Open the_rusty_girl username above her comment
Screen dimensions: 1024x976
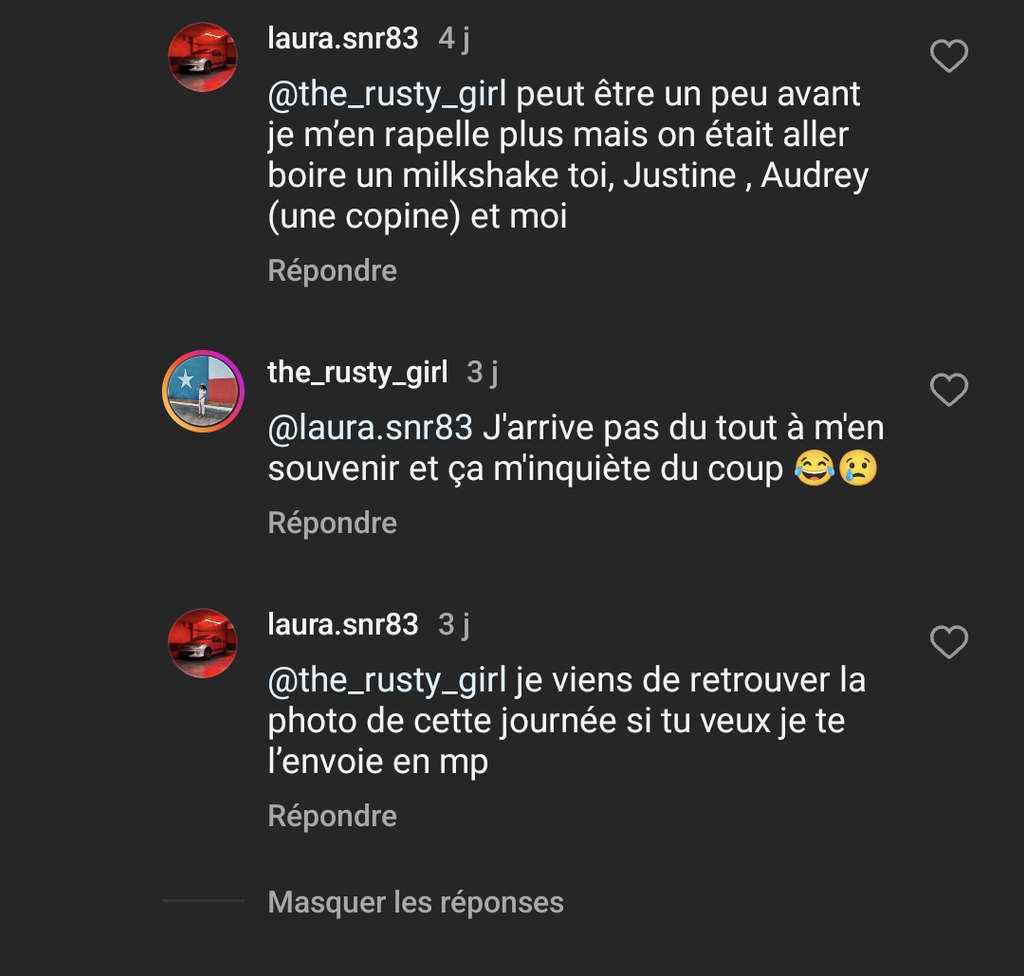(357, 373)
